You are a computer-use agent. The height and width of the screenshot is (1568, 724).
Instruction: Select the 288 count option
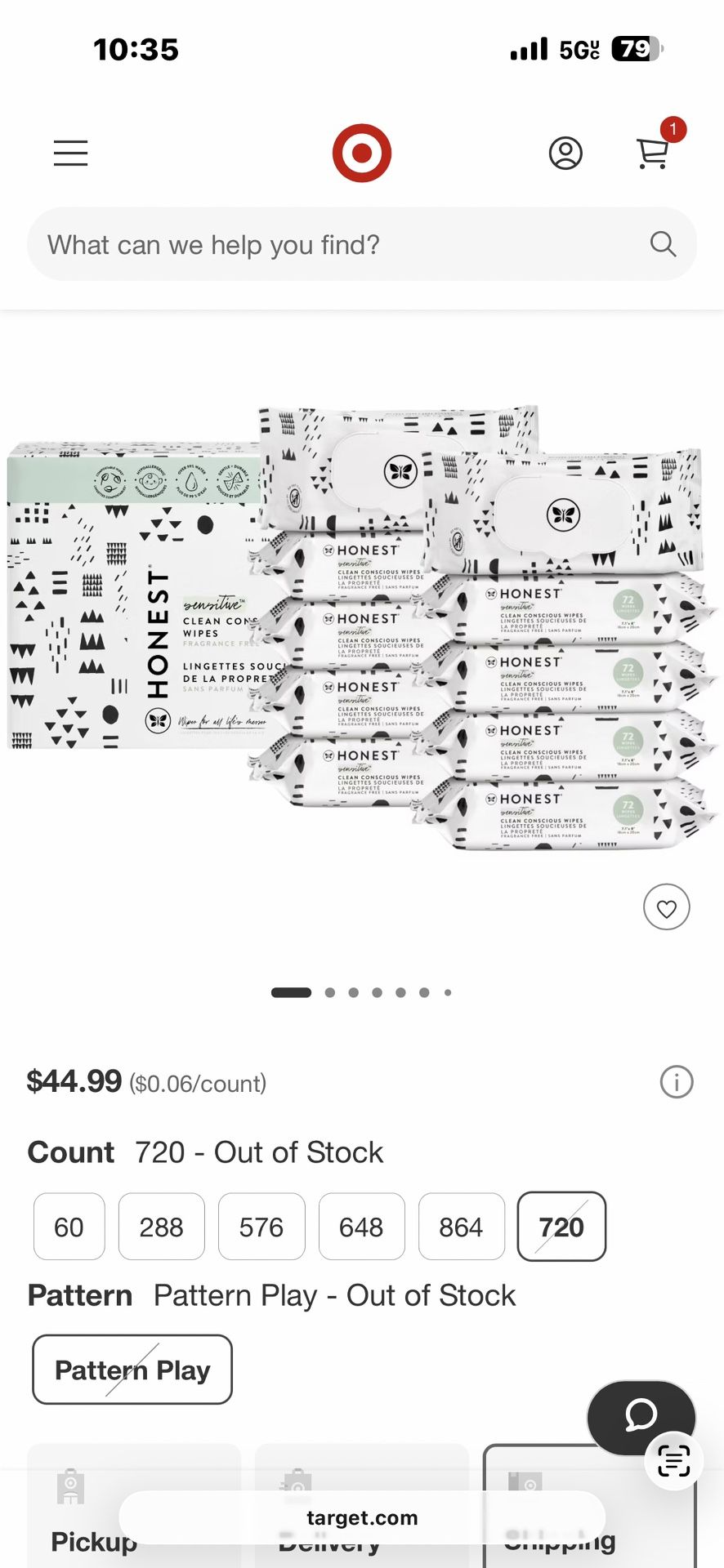[x=162, y=1227]
